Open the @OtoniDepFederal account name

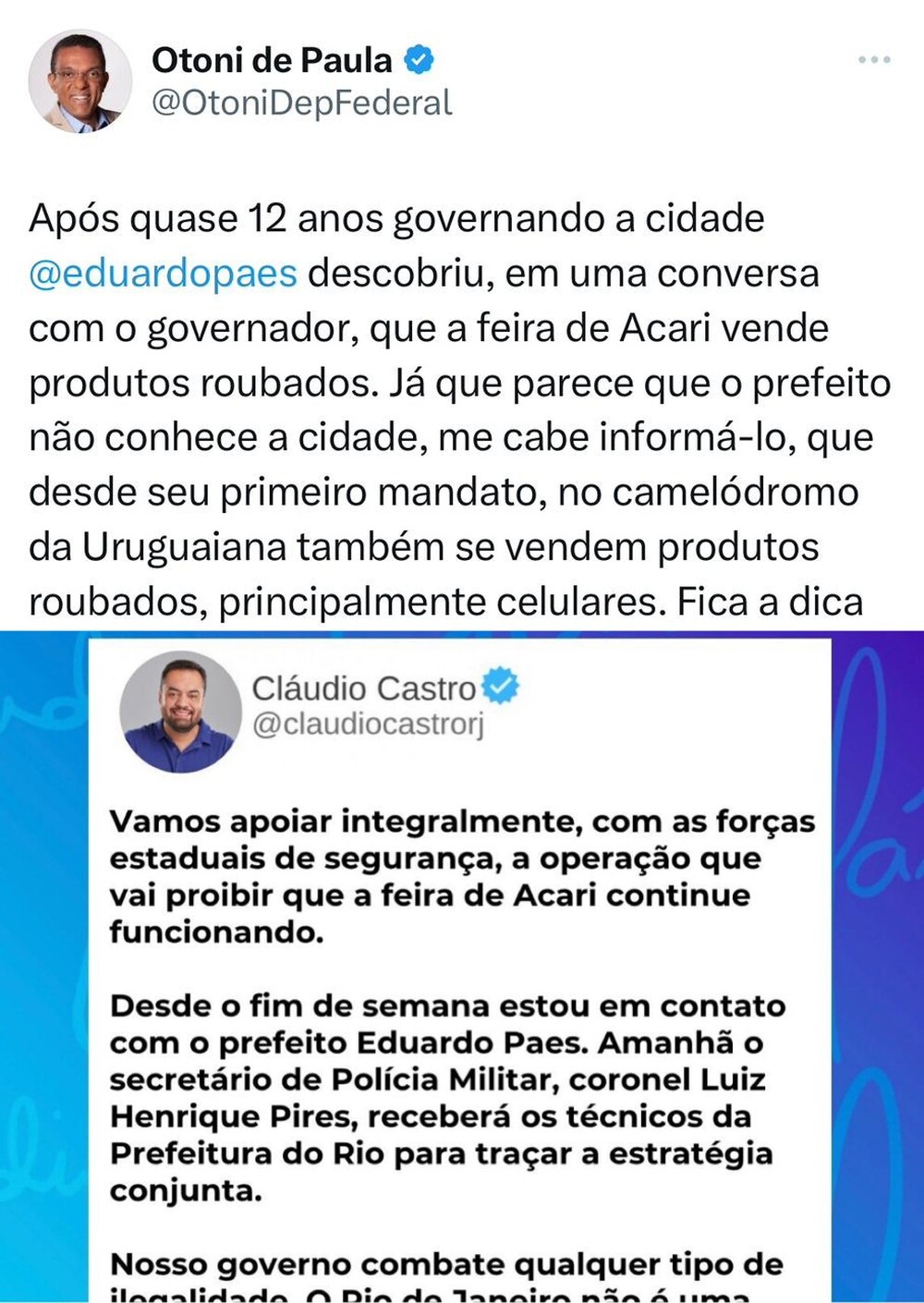301,103
